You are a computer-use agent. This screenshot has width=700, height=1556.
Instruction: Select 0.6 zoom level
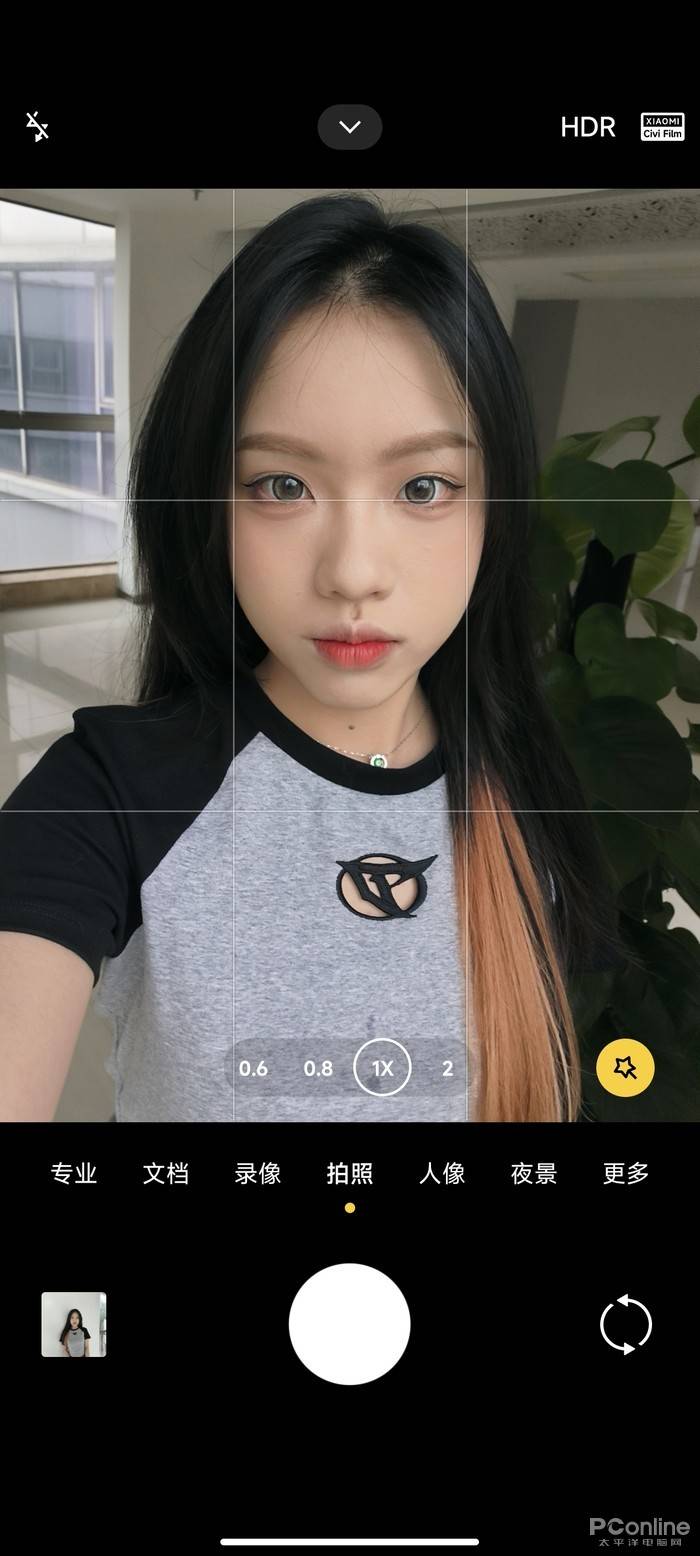(253, 1068)
